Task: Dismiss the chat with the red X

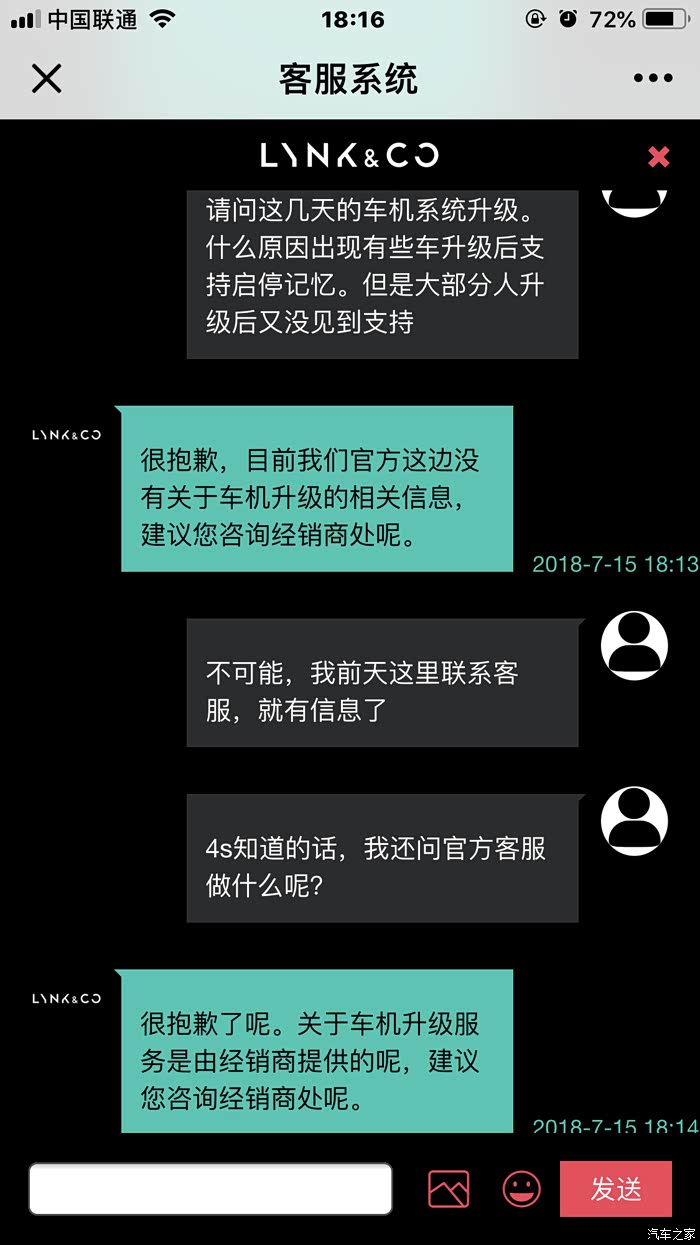Action: coord(658,156)
